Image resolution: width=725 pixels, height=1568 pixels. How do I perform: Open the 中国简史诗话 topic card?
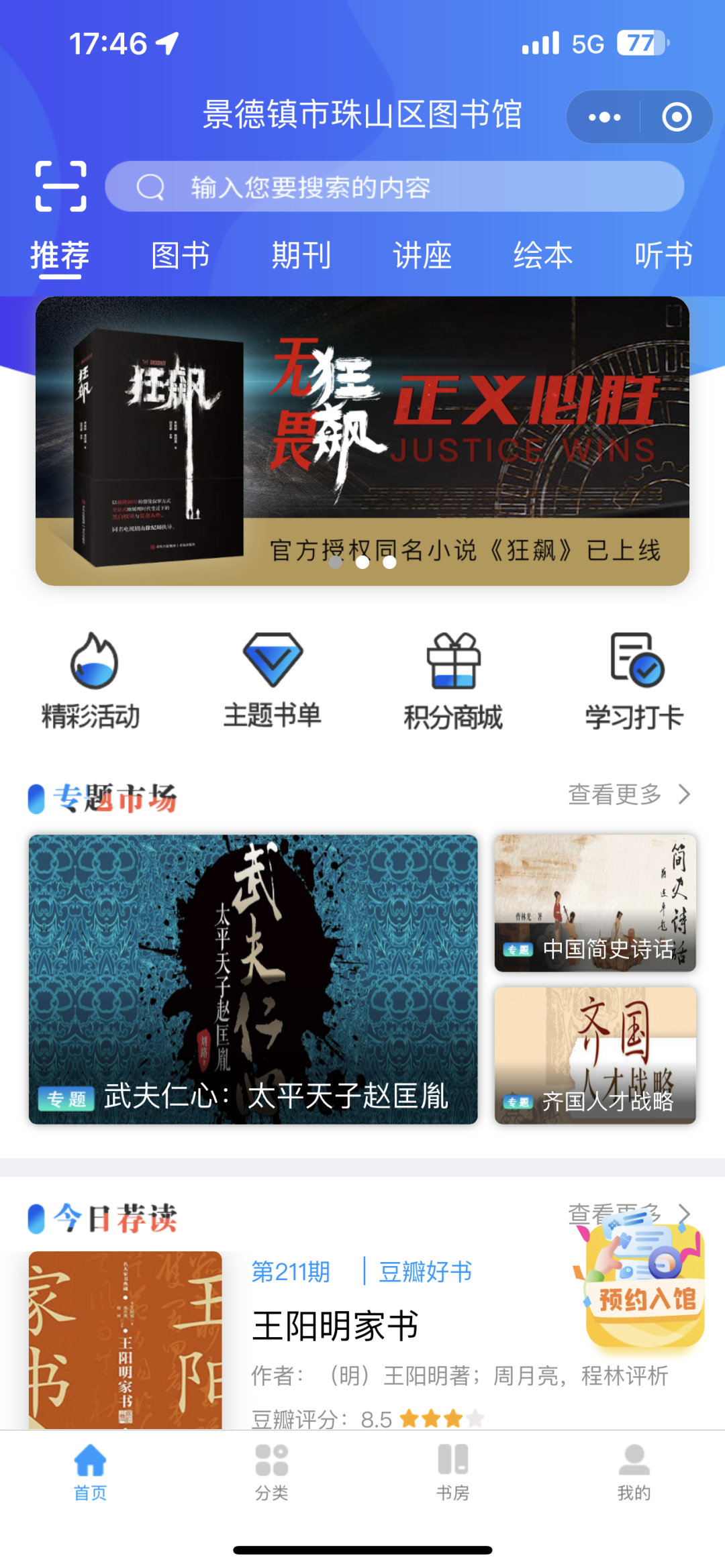[x=595, y=902]
